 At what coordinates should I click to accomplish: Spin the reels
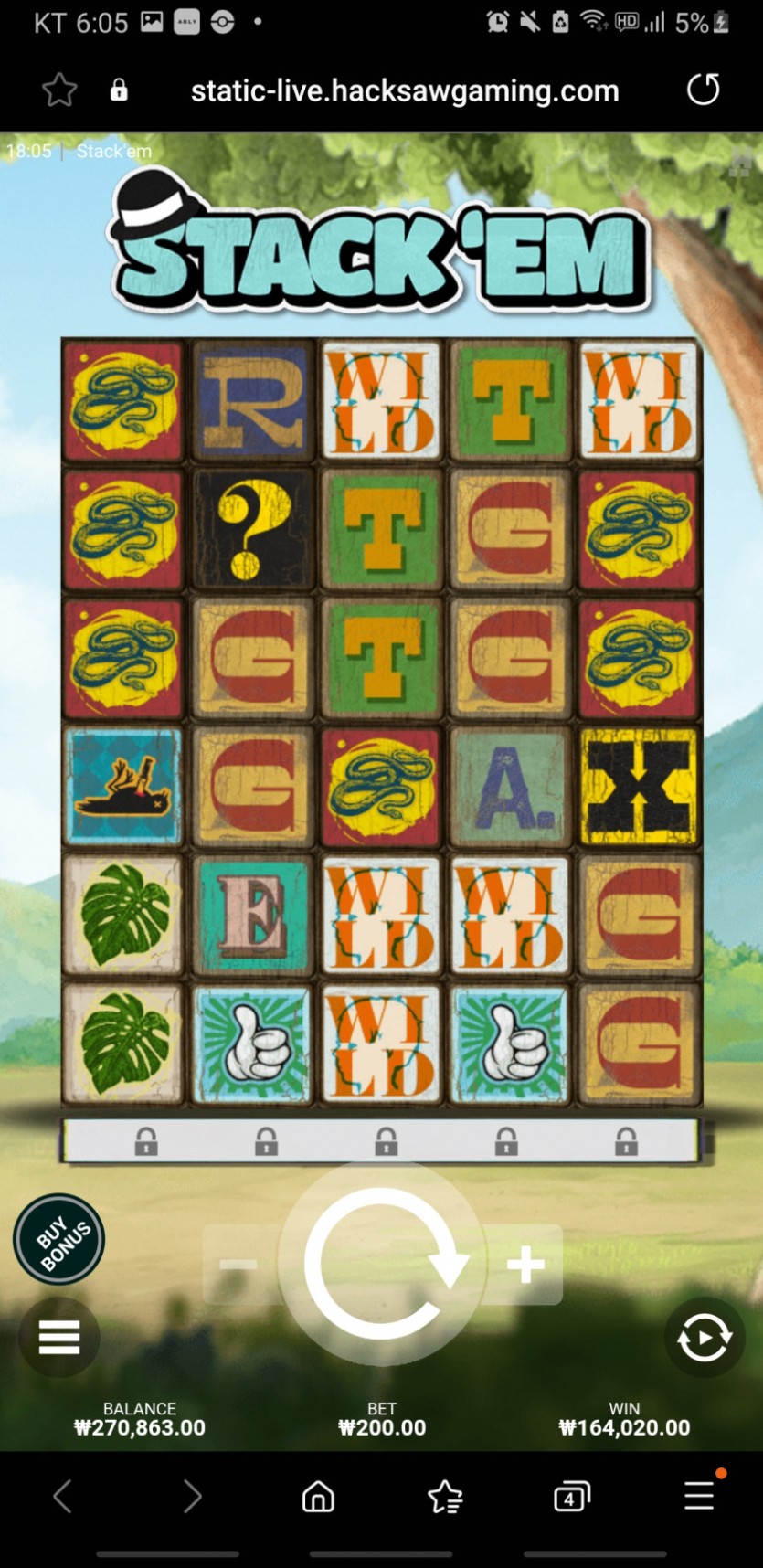382,1265
